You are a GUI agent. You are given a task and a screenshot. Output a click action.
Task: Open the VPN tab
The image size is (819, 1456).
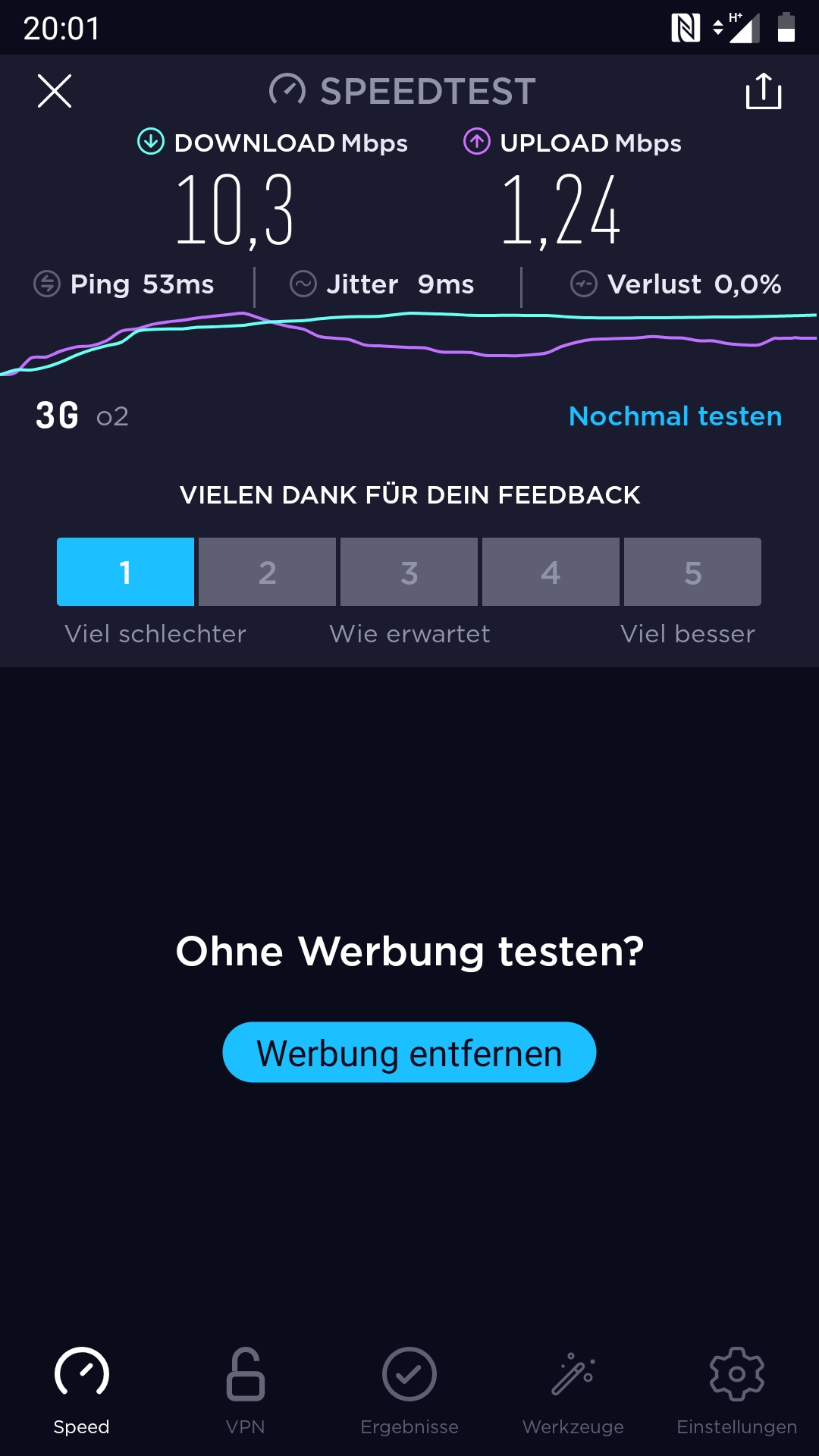tap(245, 1389)
